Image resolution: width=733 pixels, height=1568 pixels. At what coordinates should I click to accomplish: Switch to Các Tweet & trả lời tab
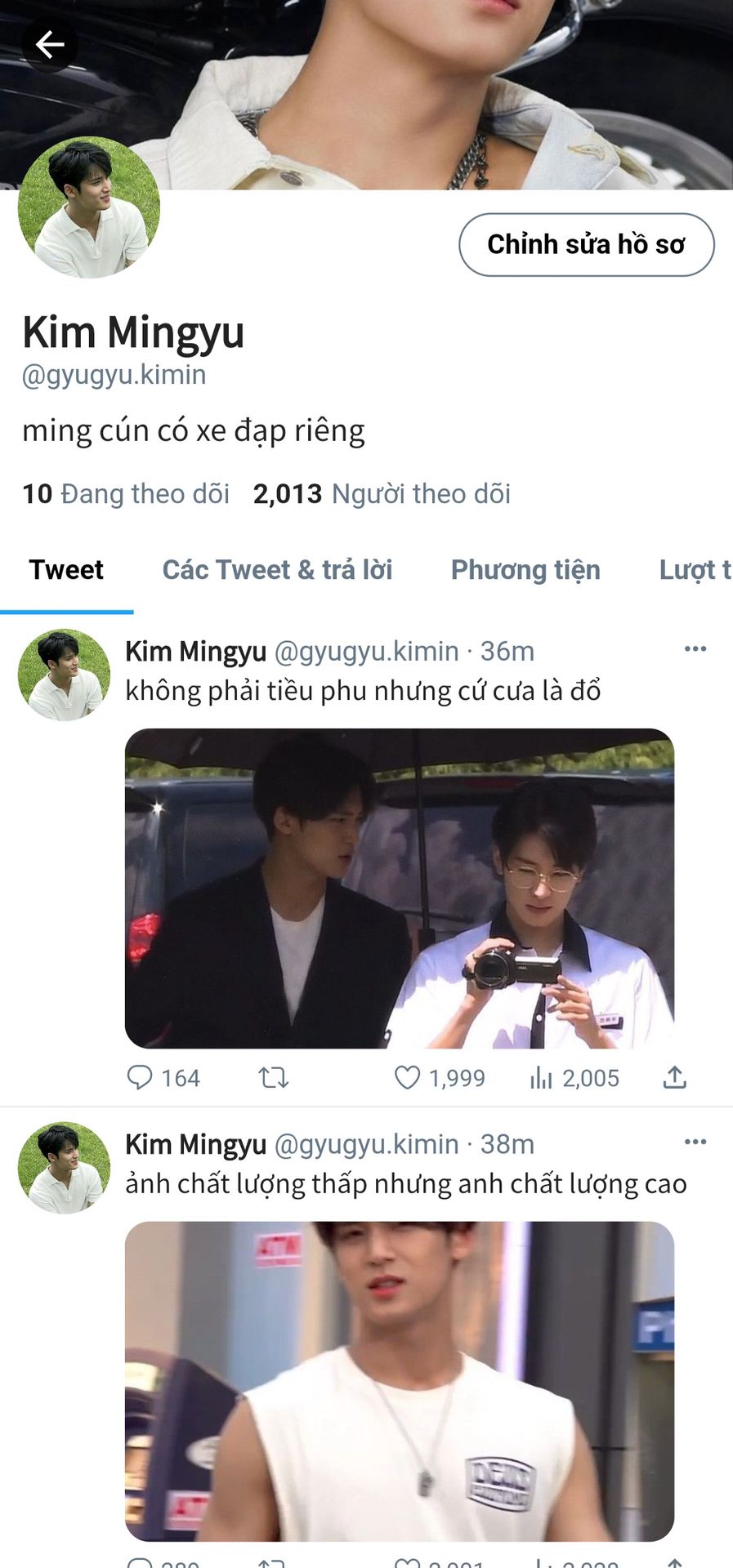pyautogui.click(x=277, y=570)
